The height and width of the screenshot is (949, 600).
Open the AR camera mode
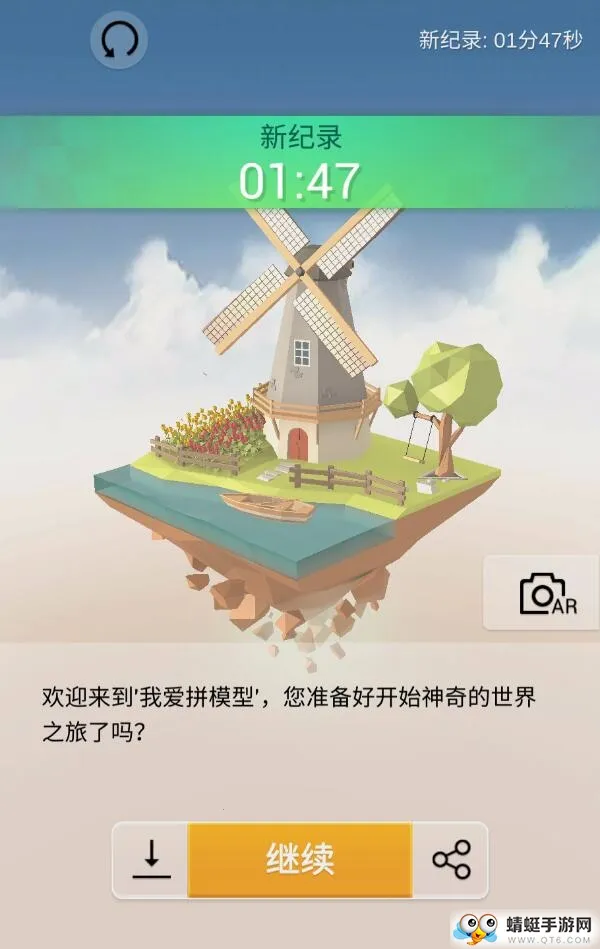546,594
